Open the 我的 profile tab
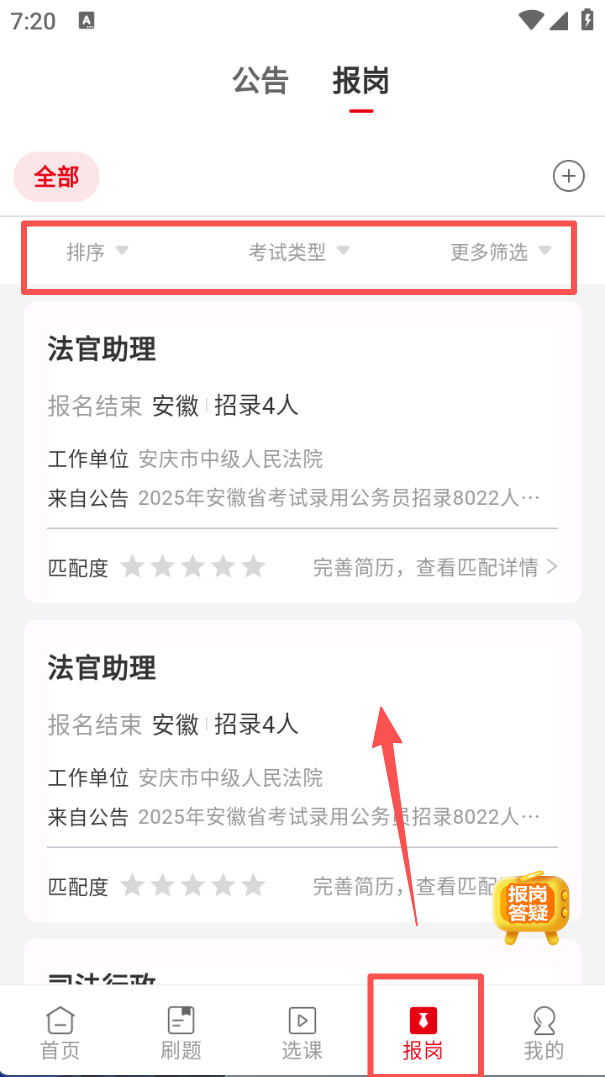 coord(544,1032)
